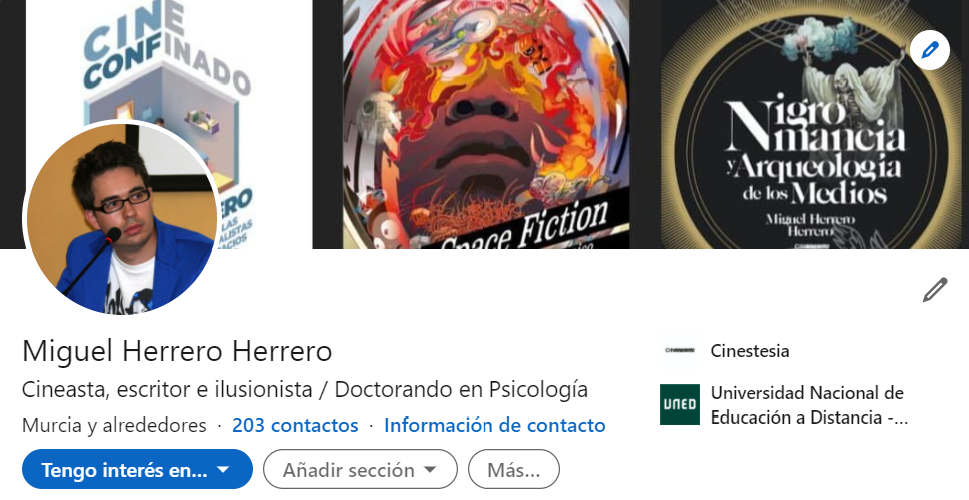This screenshot has height=500, width=969.
Task: Edit profile intro with the pencil icon
Action: pyautogui.click(x=934, y=291)
